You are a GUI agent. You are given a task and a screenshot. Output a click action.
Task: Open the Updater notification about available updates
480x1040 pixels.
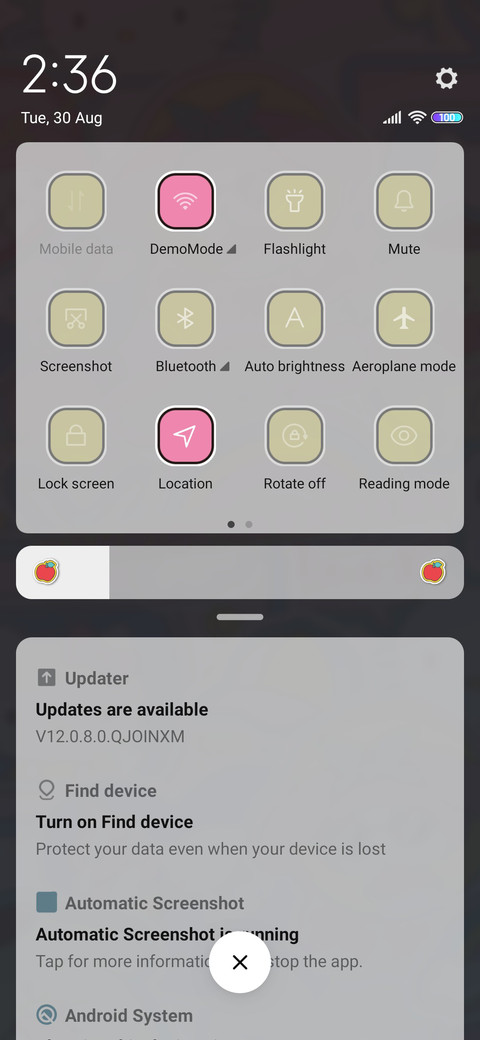240,707
